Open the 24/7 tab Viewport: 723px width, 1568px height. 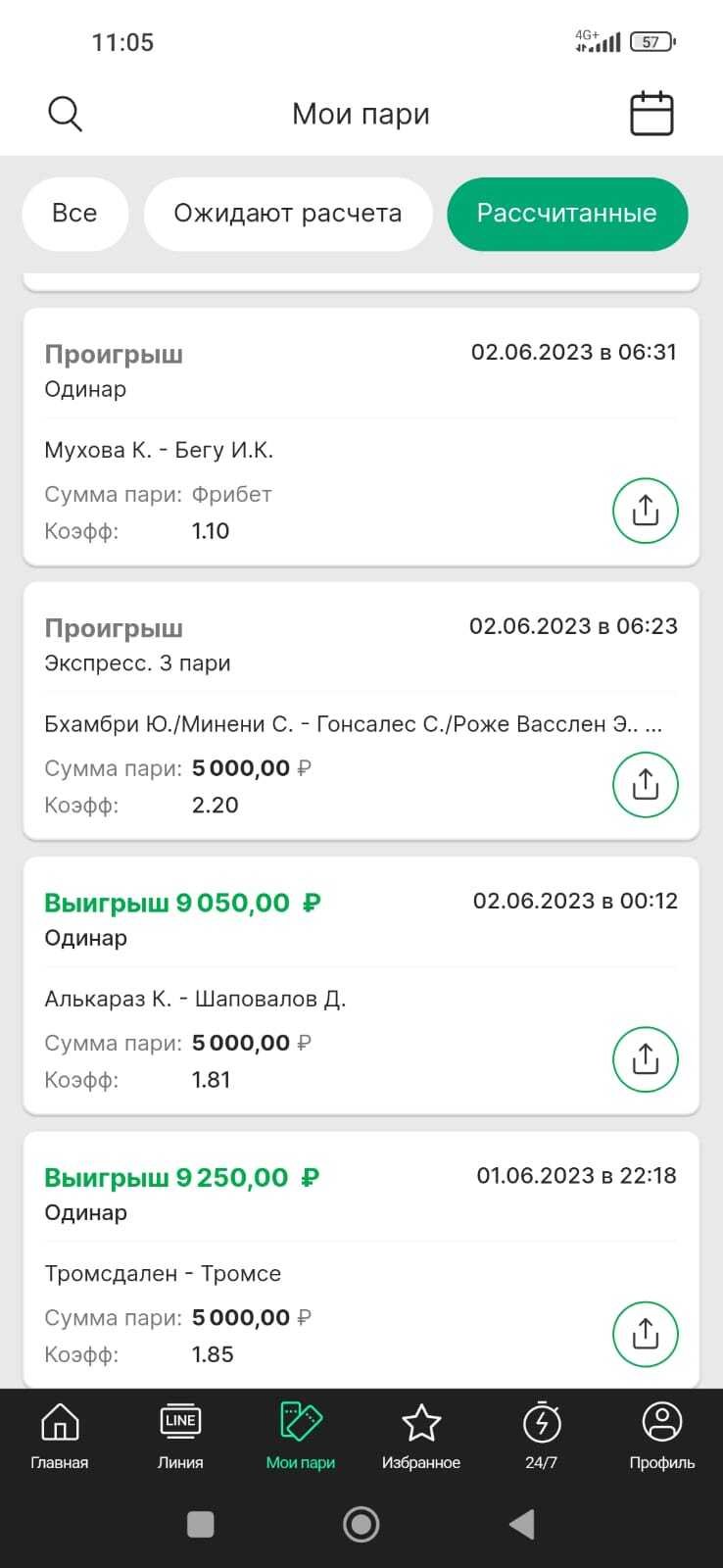pyautogui.click(x=541, y=1436)
